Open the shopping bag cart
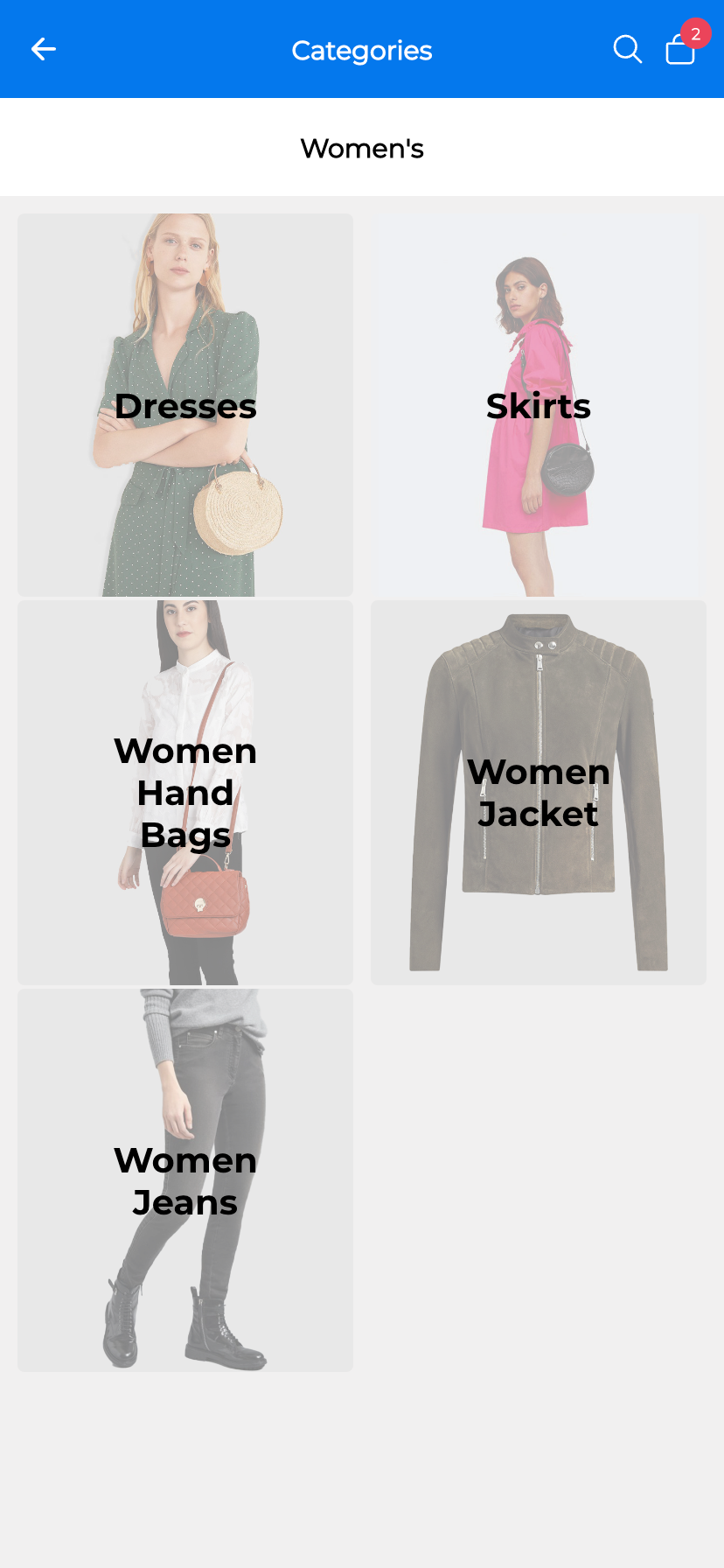This screenshot has height=1568, width=724. click(680, 50)
